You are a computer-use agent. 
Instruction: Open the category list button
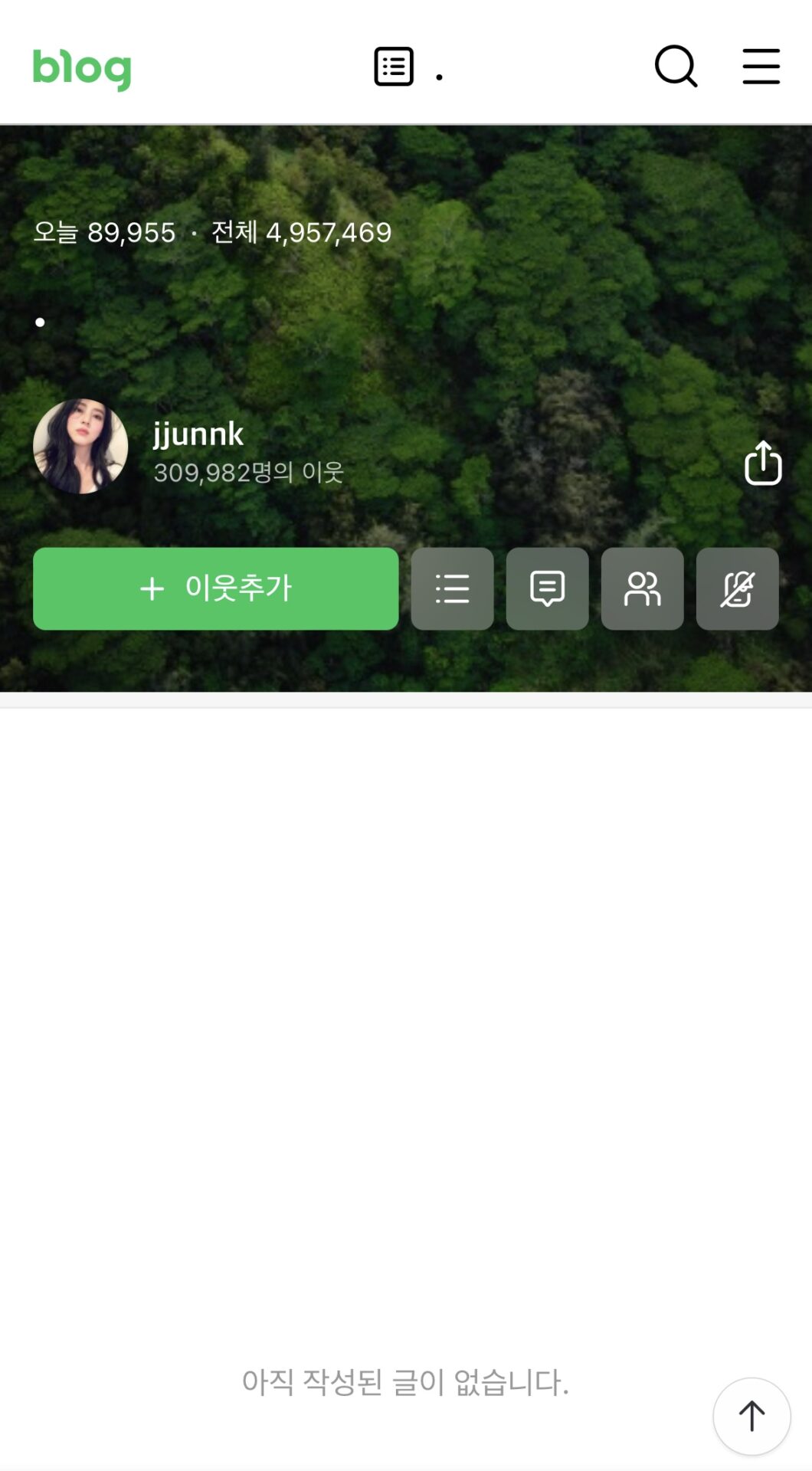point(452,588)
